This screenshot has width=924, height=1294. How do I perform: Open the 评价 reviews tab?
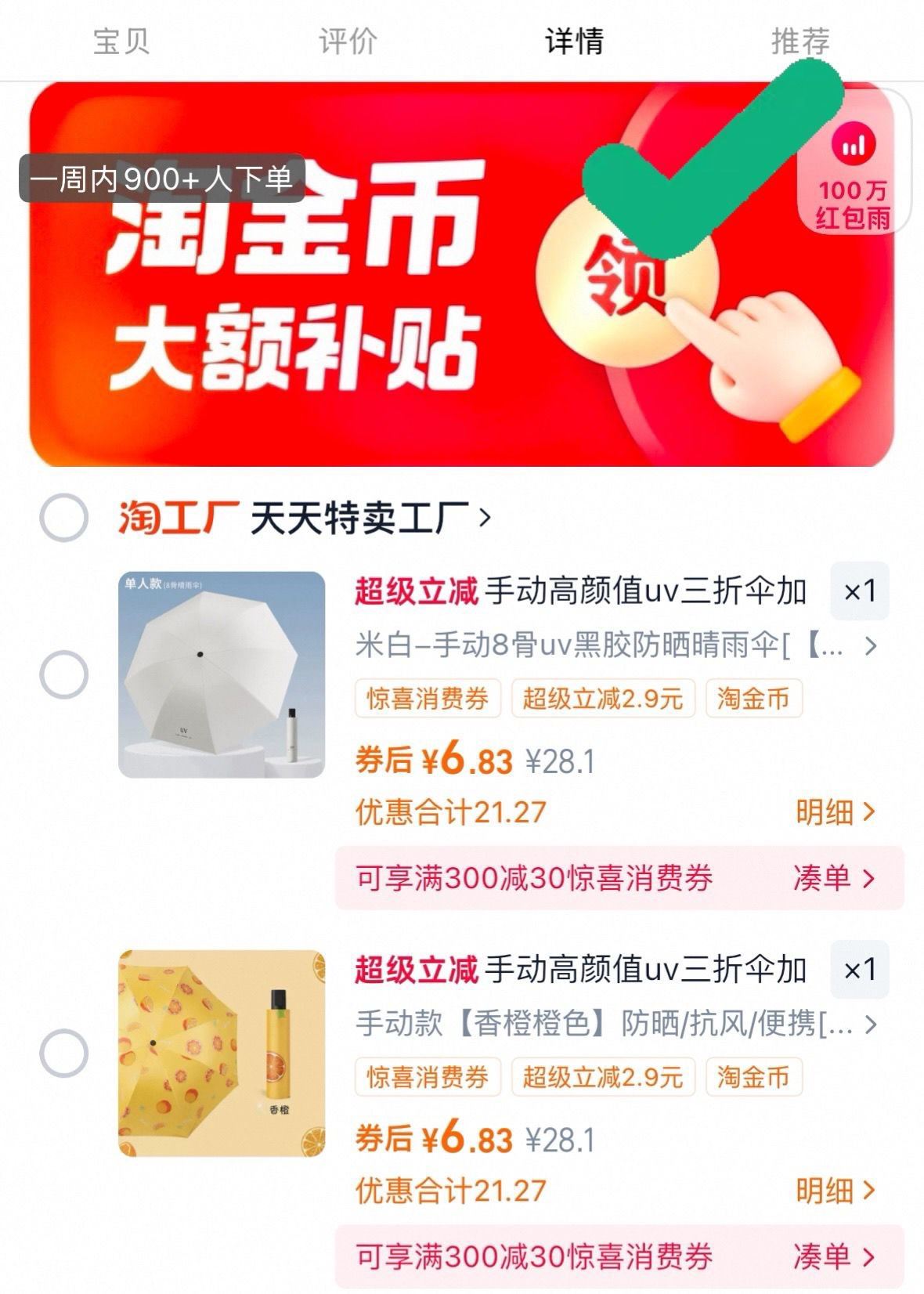click(x=348, y=41)
